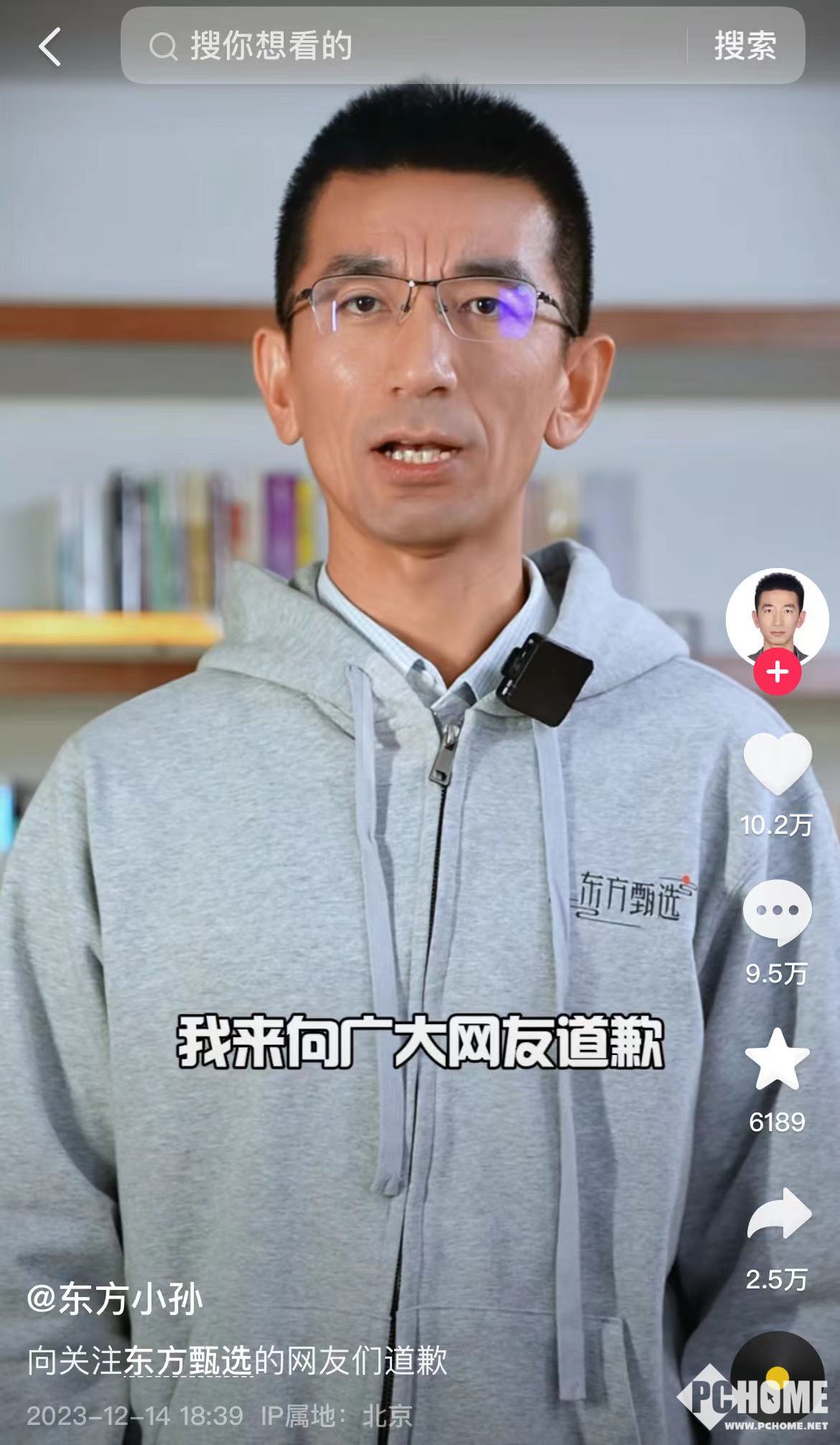Open the creator's profile avatar
Screen dimensions: 840x1445
point(777,618)
